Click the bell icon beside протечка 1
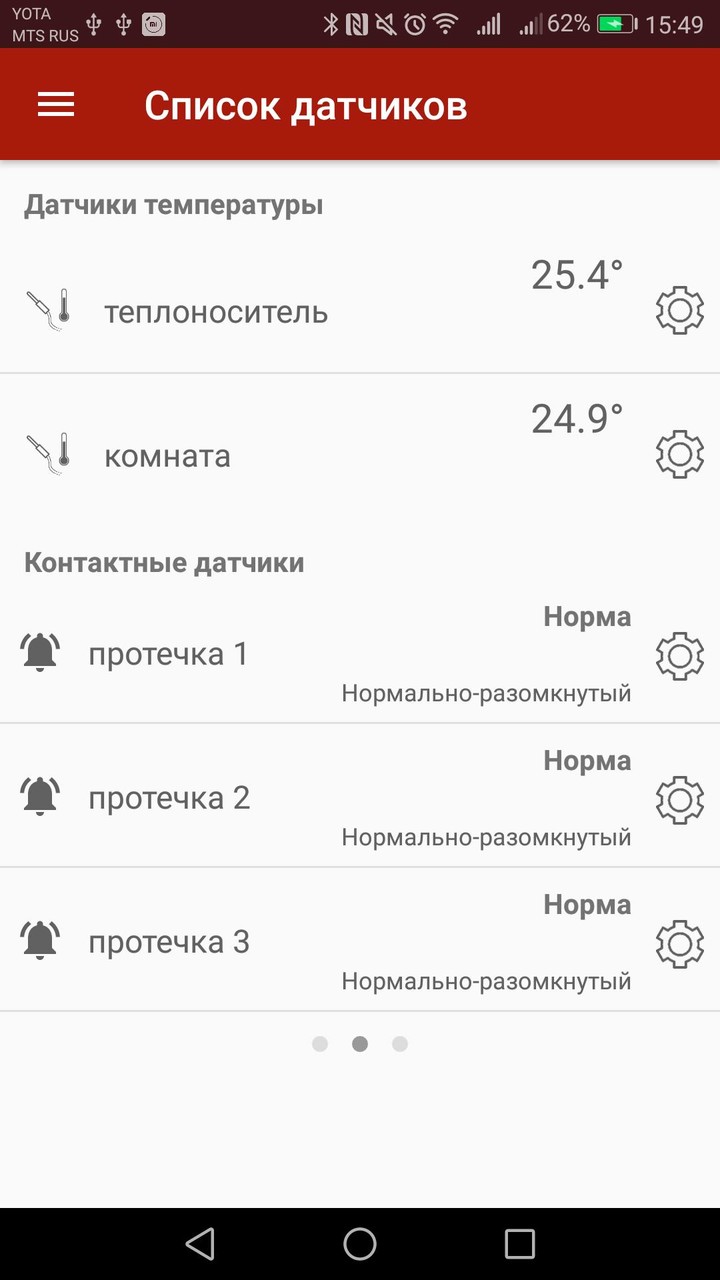The image size is (720, 1280). pyautogui.click(x=40, y=651)
